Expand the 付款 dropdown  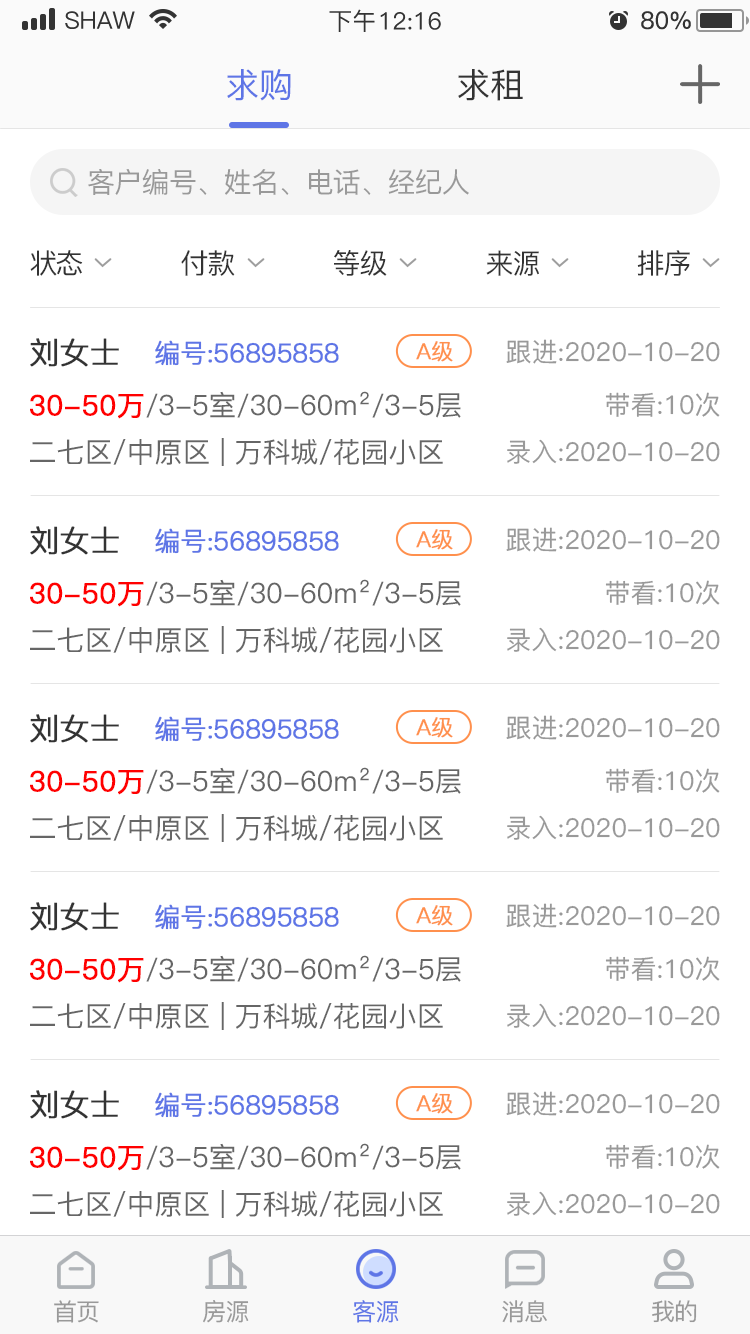click(220, 263)
